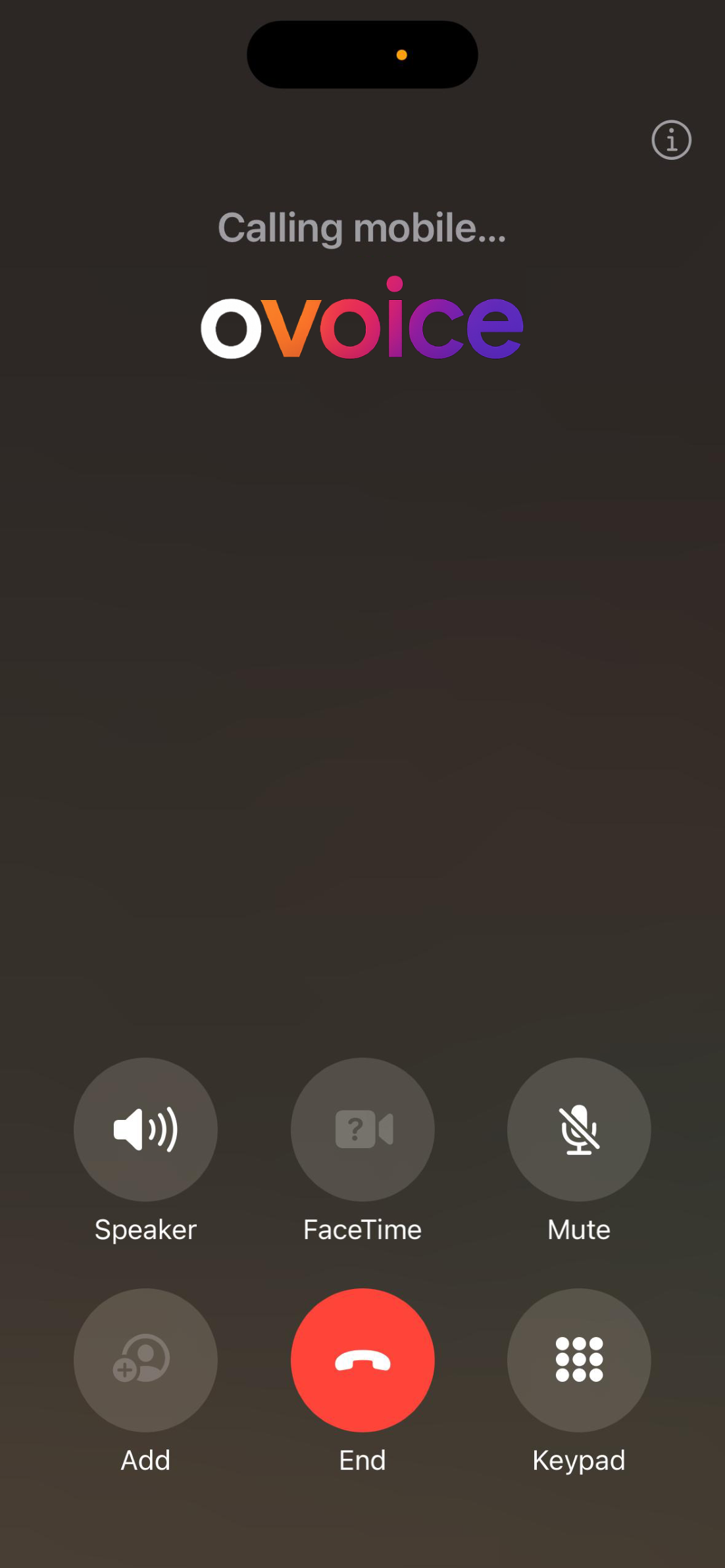Image resolution: width=725 pixels, height=1568 pixels.
Task: End the call
Action: coord(362,1360)
